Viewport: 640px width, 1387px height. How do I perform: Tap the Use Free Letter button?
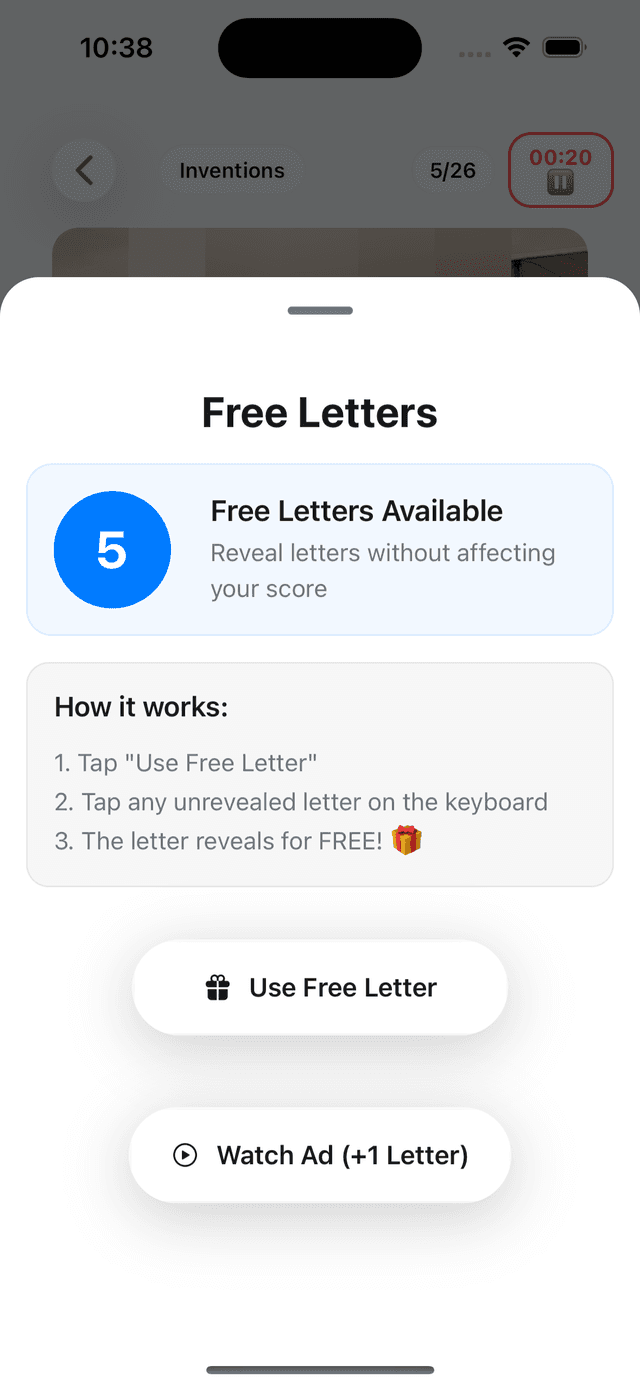tap(320, 987)
